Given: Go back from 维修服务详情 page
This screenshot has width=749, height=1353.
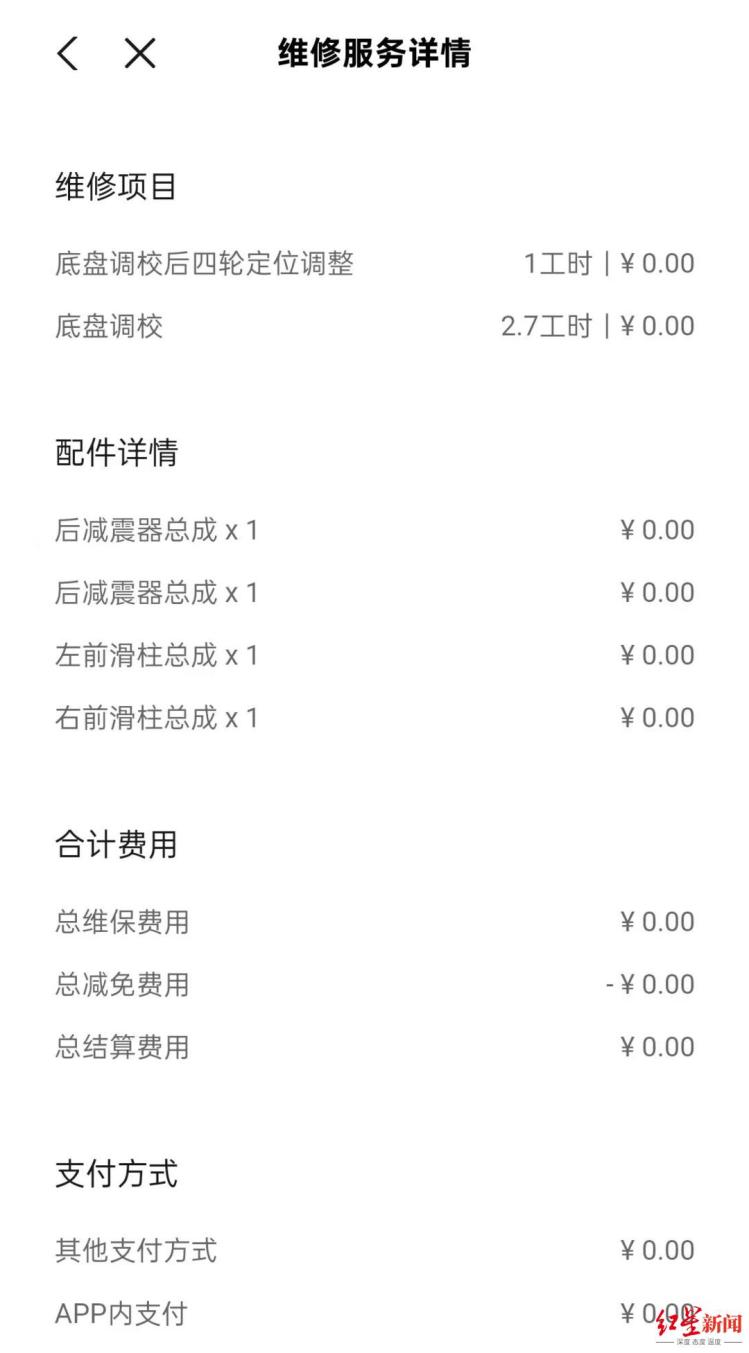Looking at the screenshot, I should (67, 54).
